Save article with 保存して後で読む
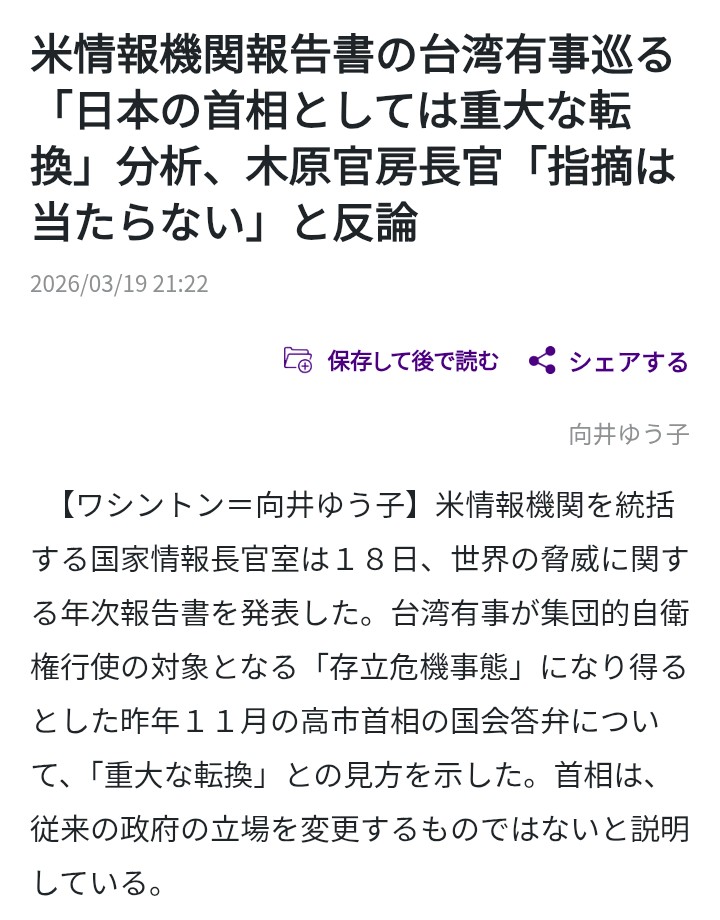The width and height of the screenshot is (720, 920). pos(391,361)
